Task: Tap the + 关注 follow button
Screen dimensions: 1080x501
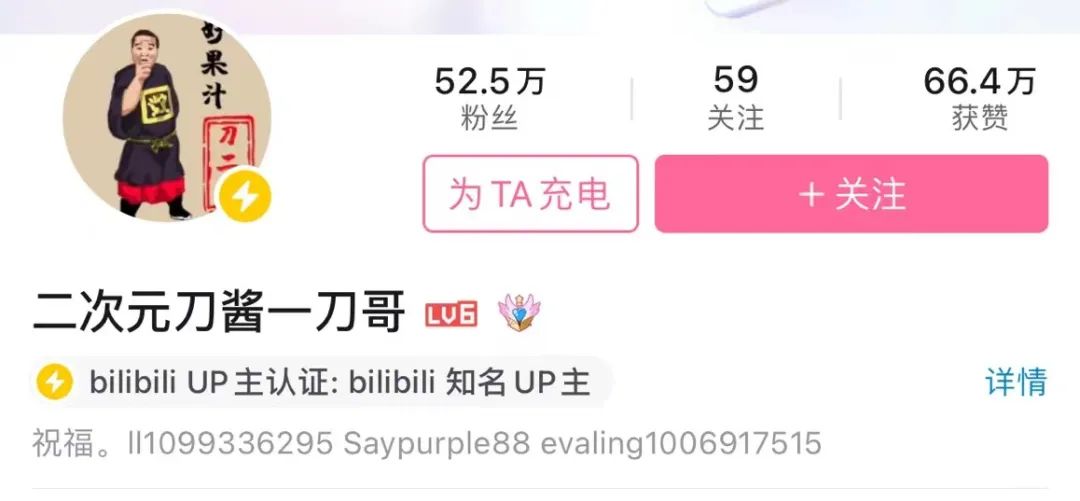Action: click(x=851, y=194)
